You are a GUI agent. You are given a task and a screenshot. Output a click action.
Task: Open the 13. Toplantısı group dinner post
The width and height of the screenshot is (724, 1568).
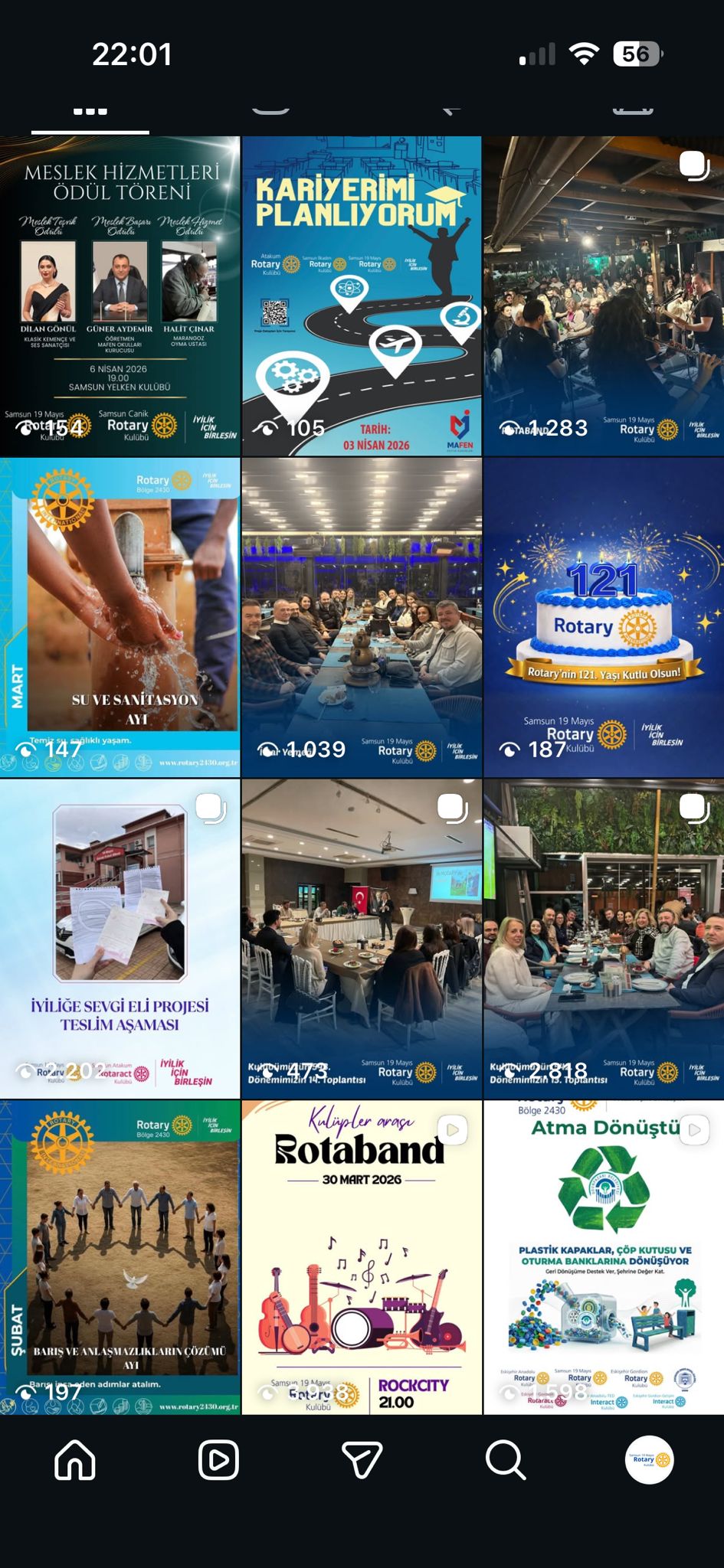tap(604, 939)
